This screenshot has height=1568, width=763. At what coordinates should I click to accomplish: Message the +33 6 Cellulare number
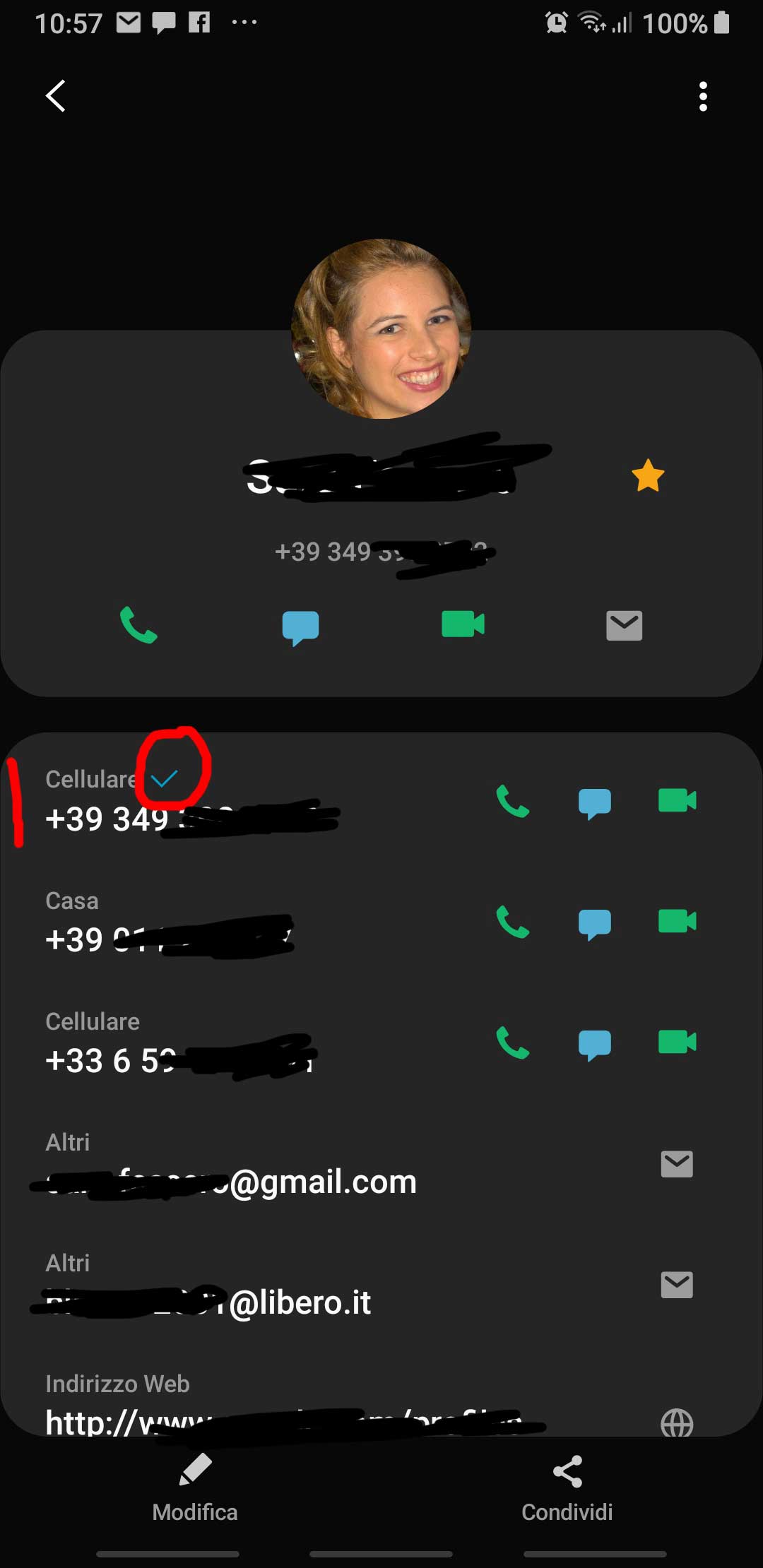point(595,1044)
